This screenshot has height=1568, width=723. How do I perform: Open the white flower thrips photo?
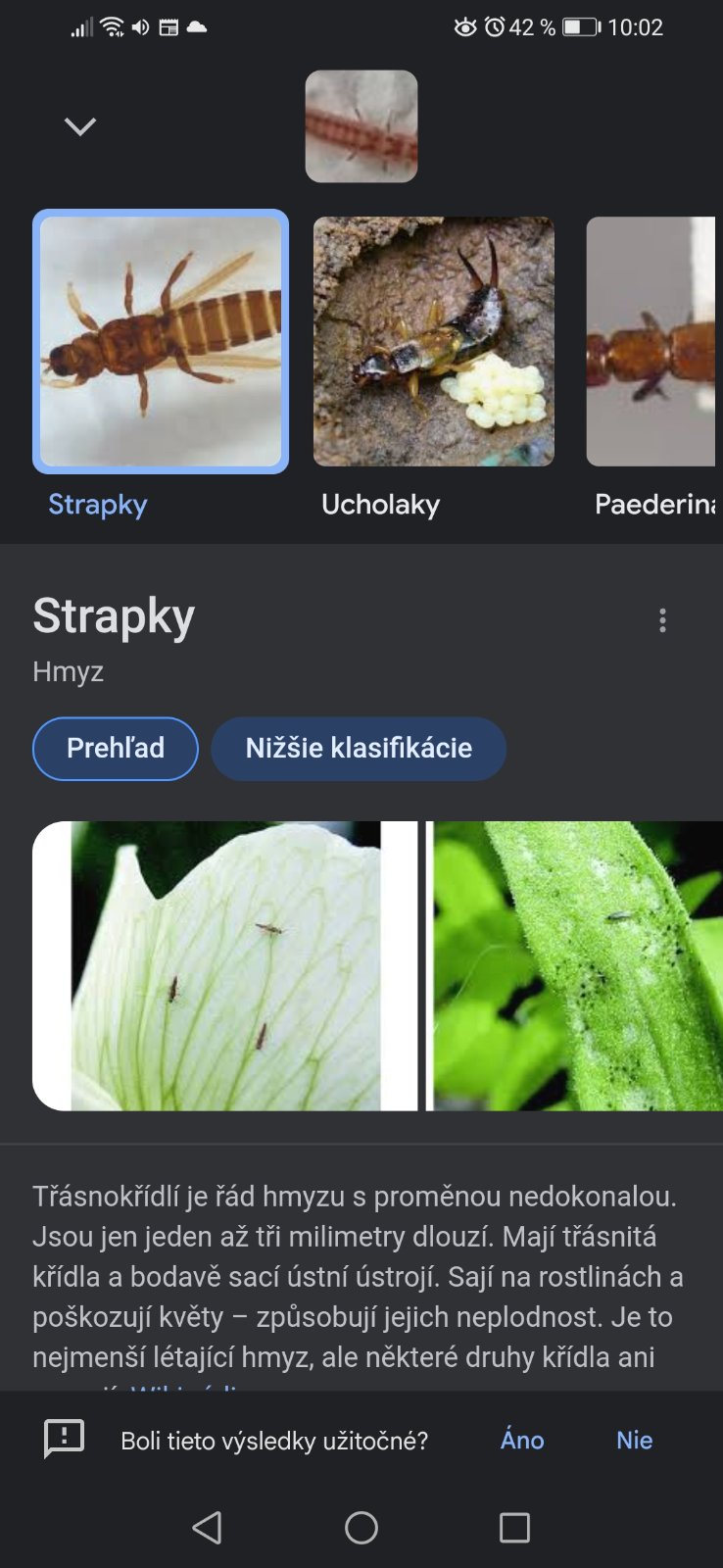click(225, 965)
